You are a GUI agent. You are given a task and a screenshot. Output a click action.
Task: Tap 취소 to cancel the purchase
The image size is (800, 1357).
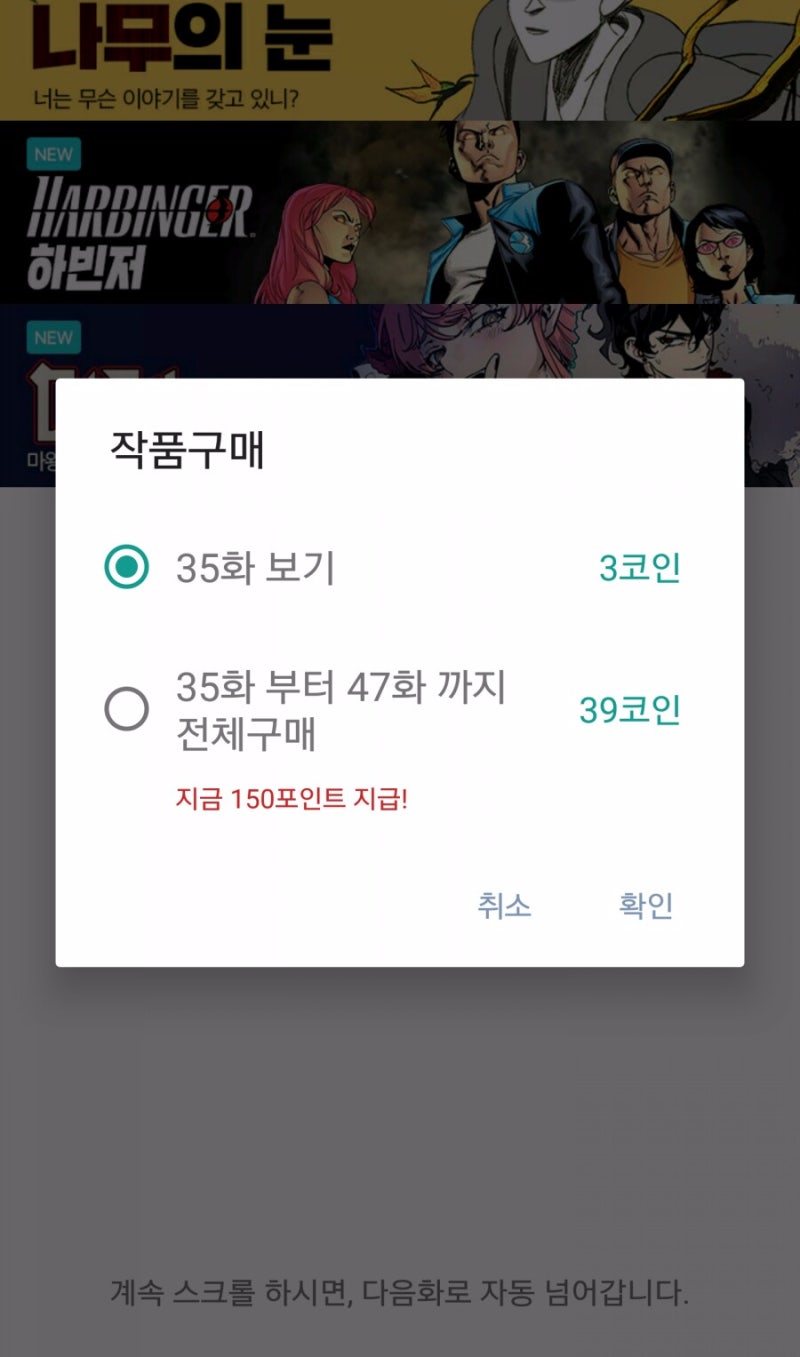[x=505, y=907]
